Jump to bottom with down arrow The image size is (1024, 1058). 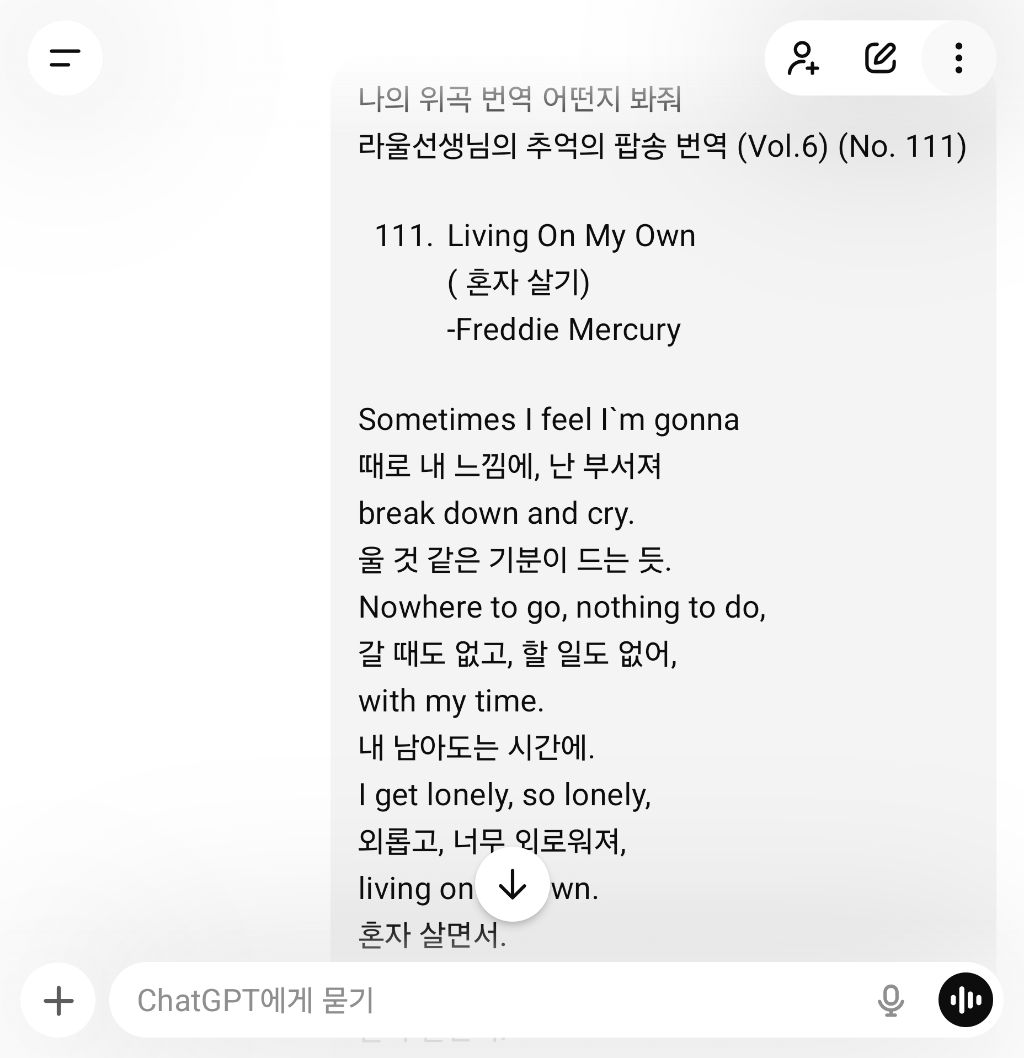point(512,884)
